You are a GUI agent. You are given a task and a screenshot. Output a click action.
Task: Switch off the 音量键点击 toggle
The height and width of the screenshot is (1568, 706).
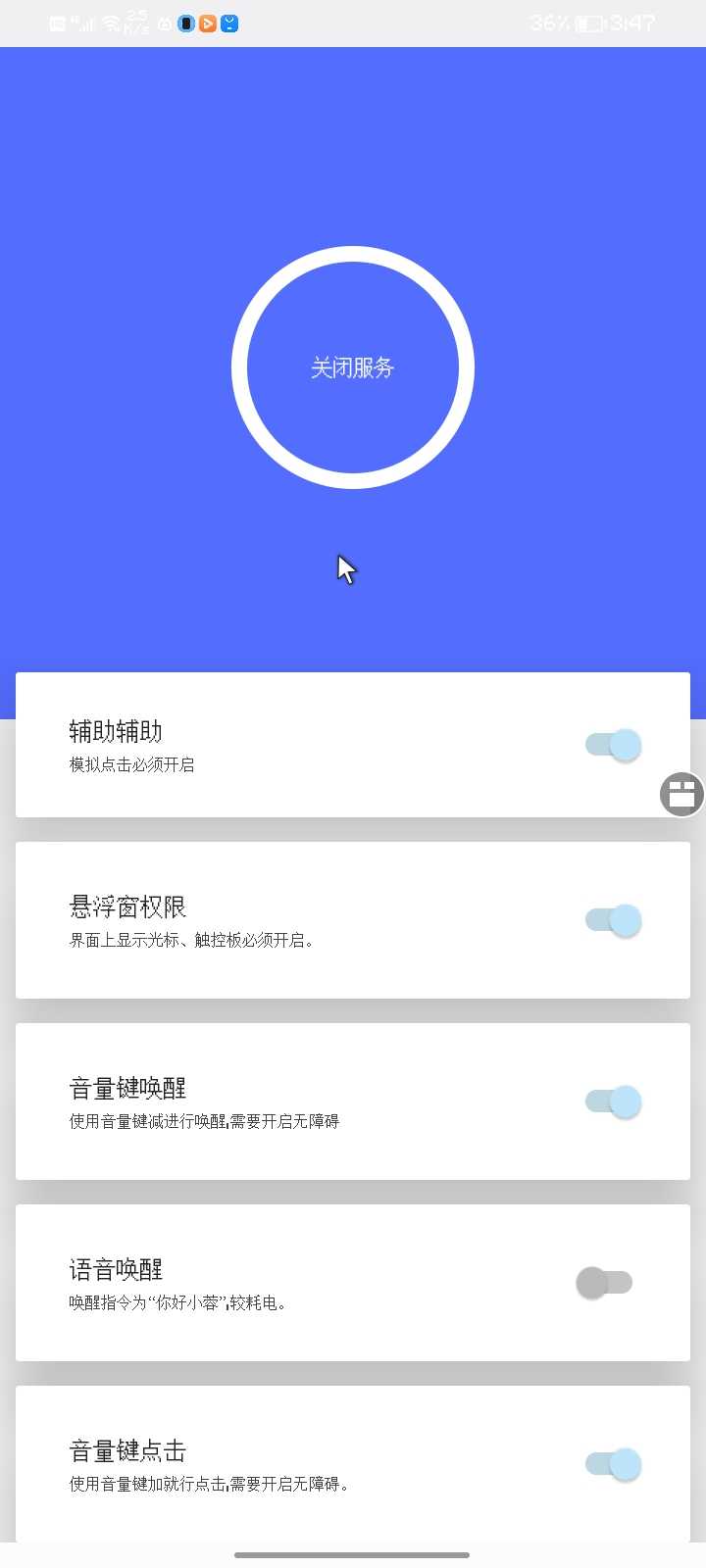point(614,1464)
